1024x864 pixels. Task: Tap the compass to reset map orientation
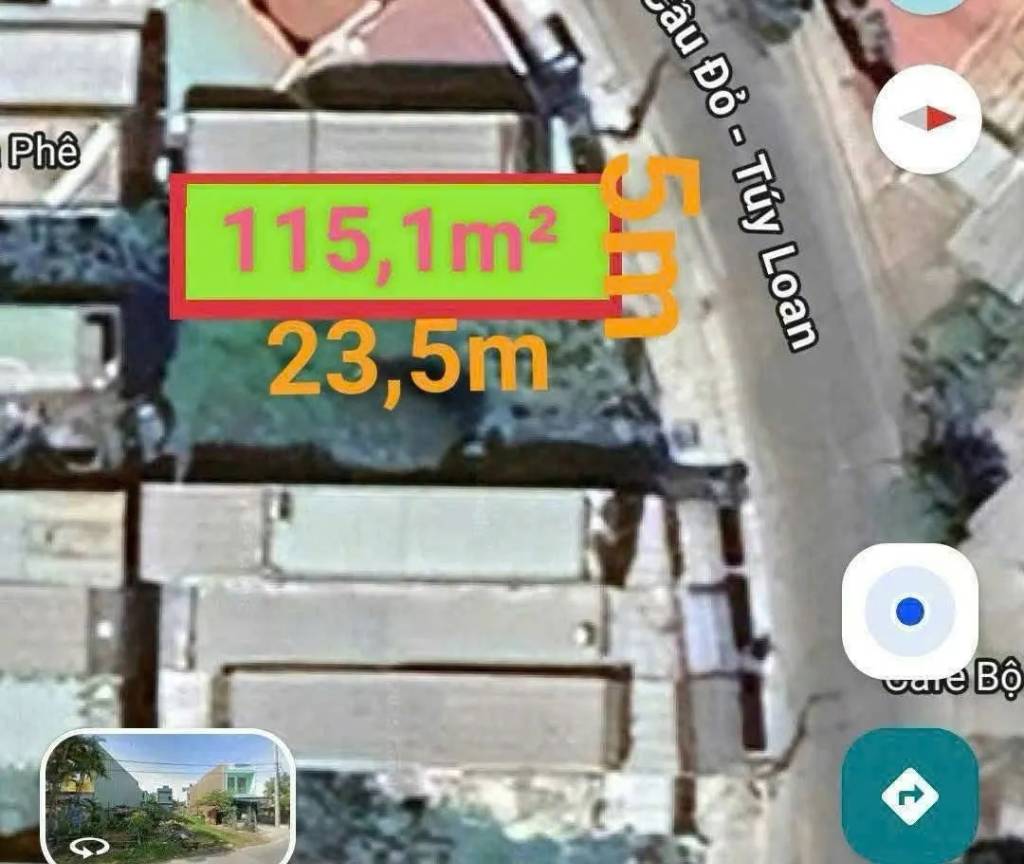click(x=926, y=119)
